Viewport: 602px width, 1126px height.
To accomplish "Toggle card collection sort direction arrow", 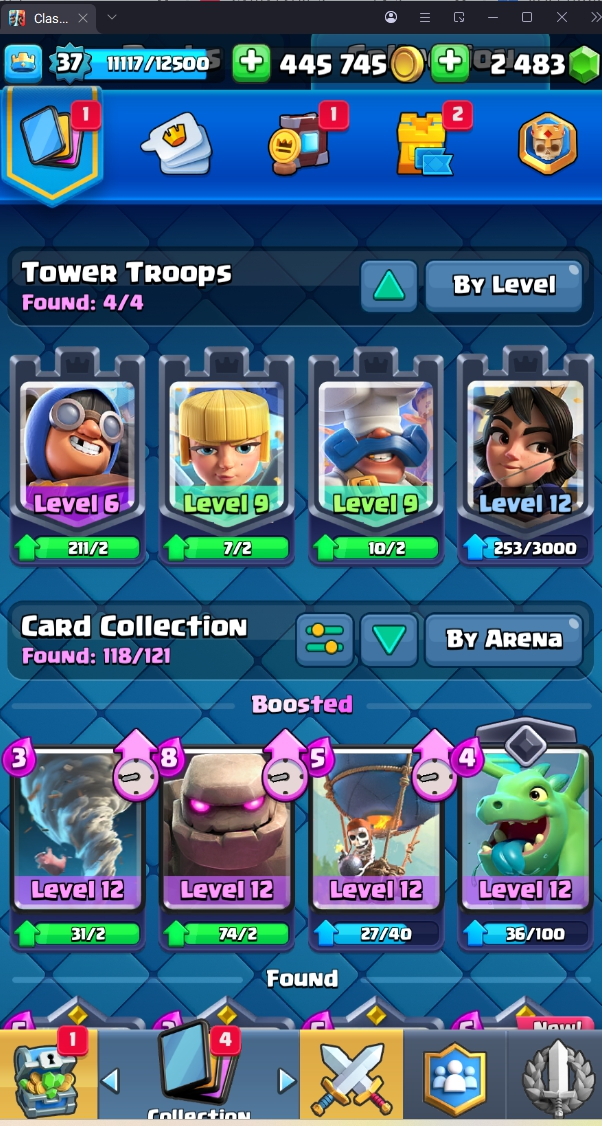I will click(389, 640).
